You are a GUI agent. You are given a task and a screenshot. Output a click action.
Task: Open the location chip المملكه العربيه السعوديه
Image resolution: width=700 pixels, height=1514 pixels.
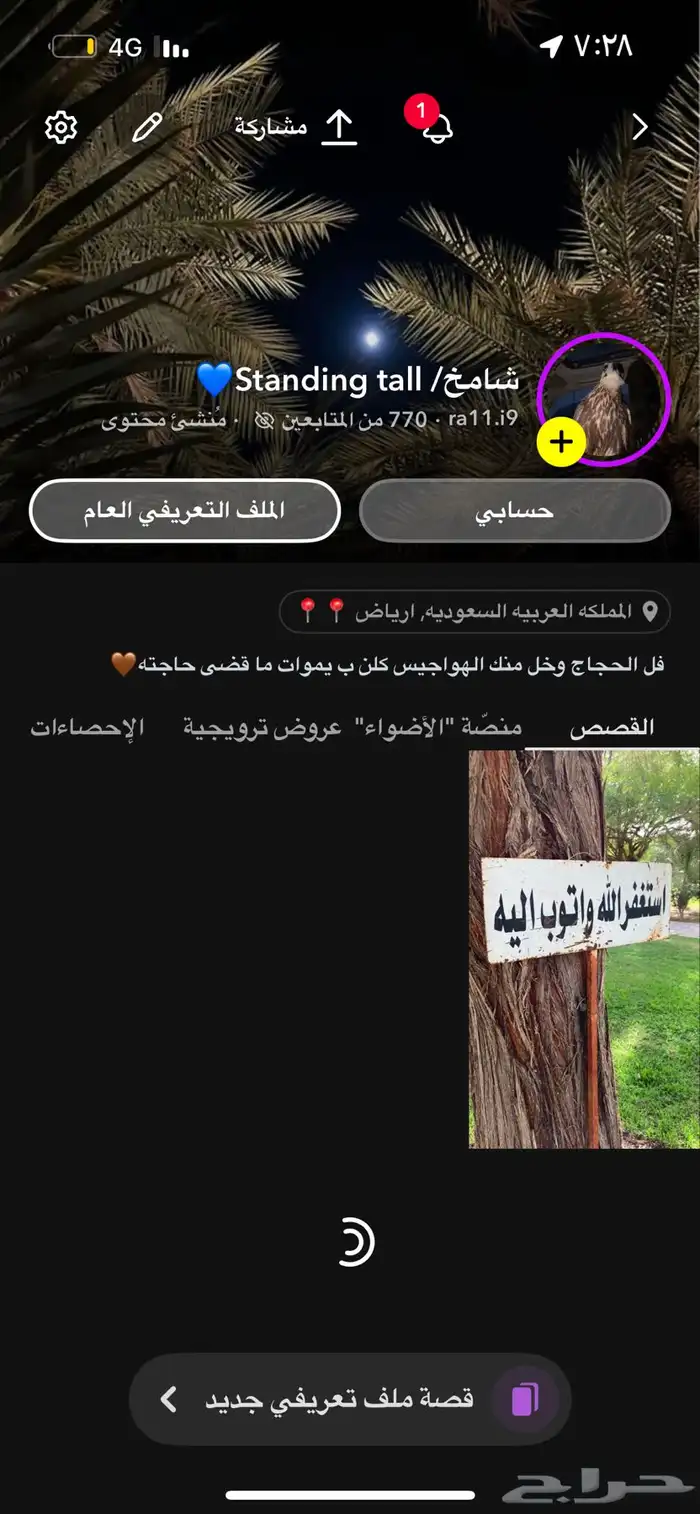475,611
